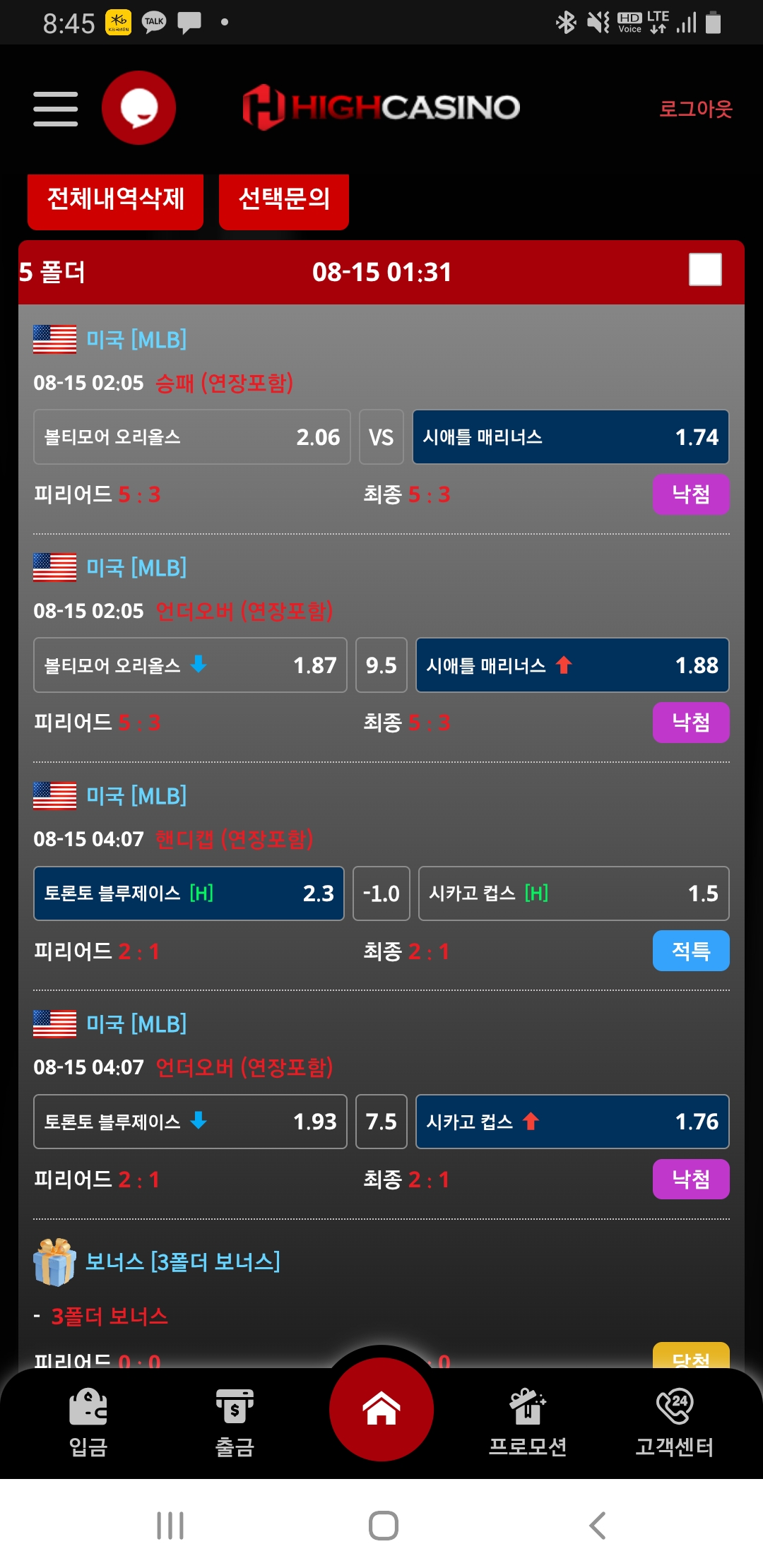This screenshot has width=763, height=1568.
Task: Open the system recent apps button
Action: click(x=170, y=1526)
